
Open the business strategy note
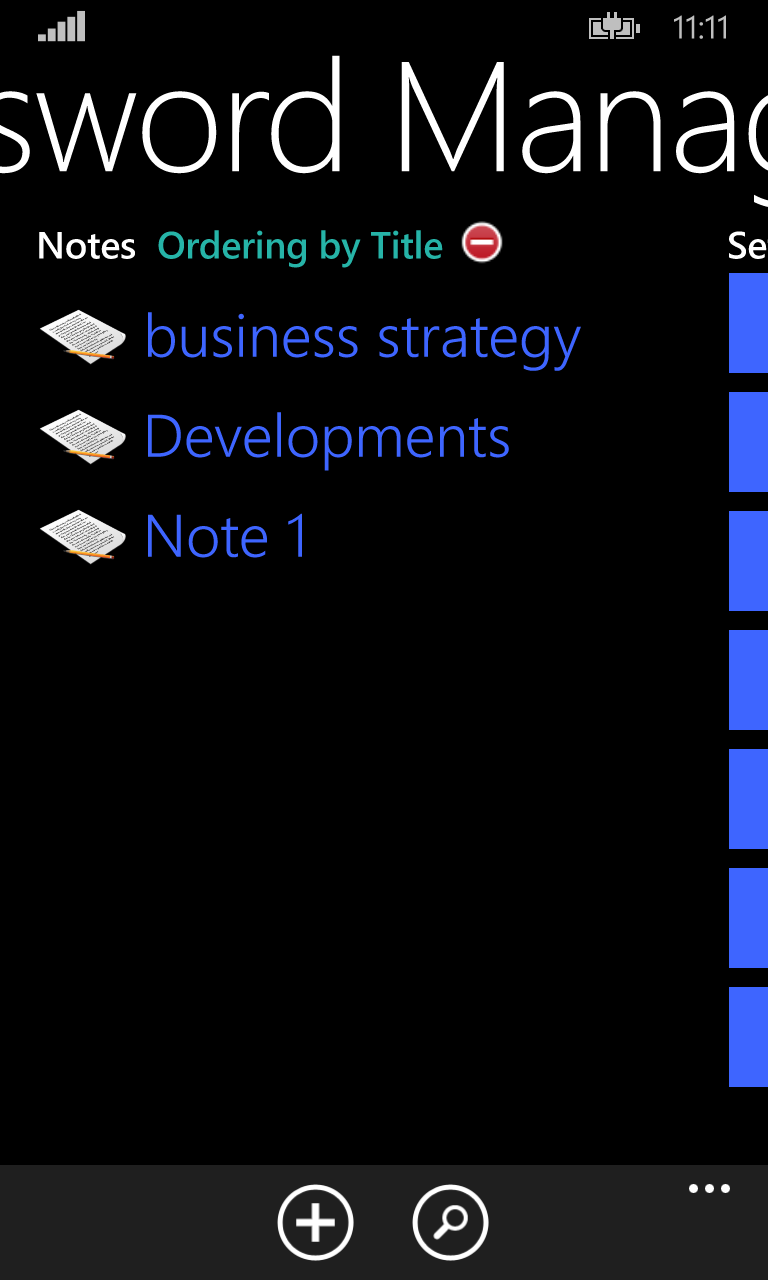[362, 338]
